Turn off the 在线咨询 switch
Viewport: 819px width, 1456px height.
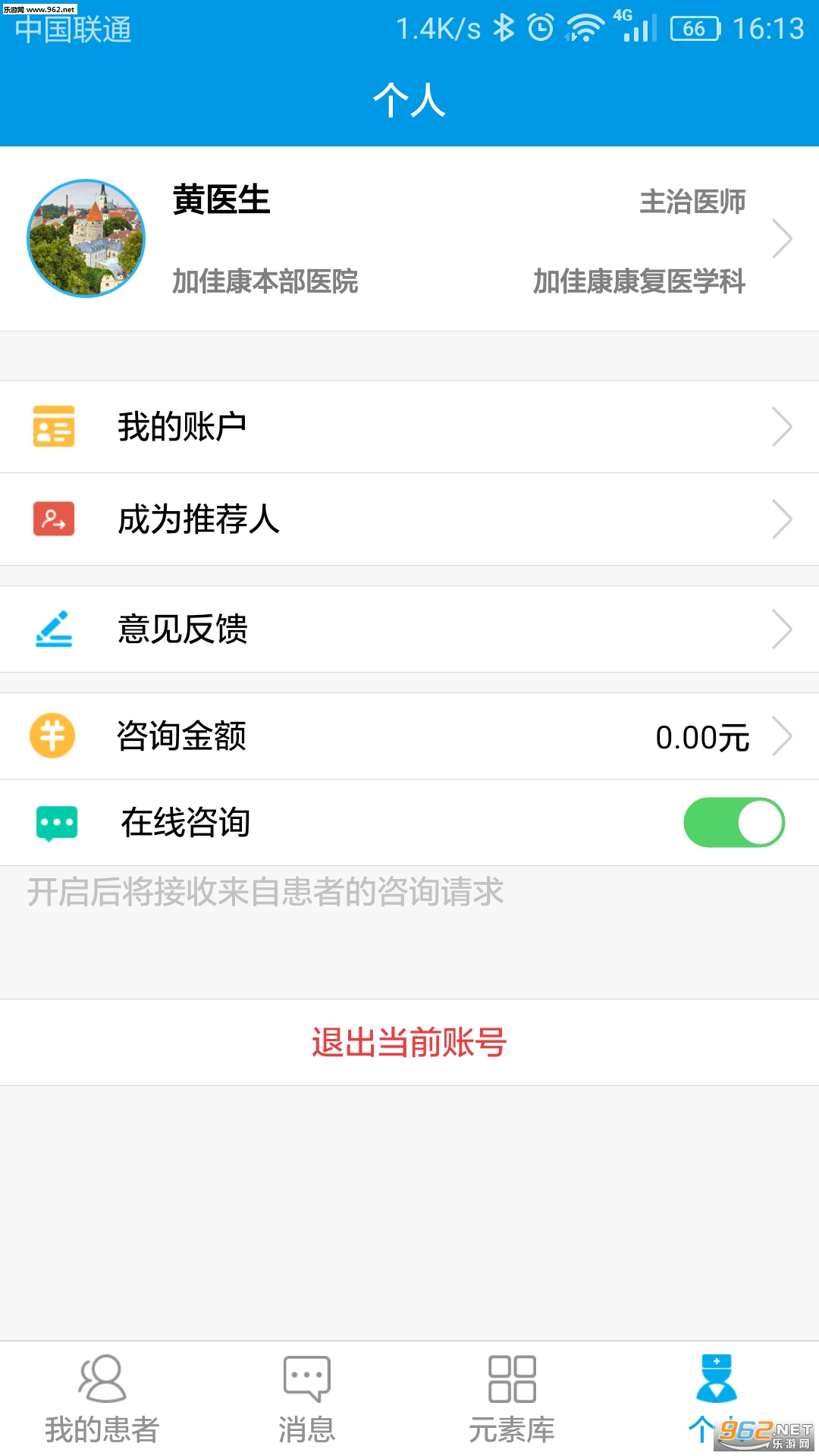(733, 823)
